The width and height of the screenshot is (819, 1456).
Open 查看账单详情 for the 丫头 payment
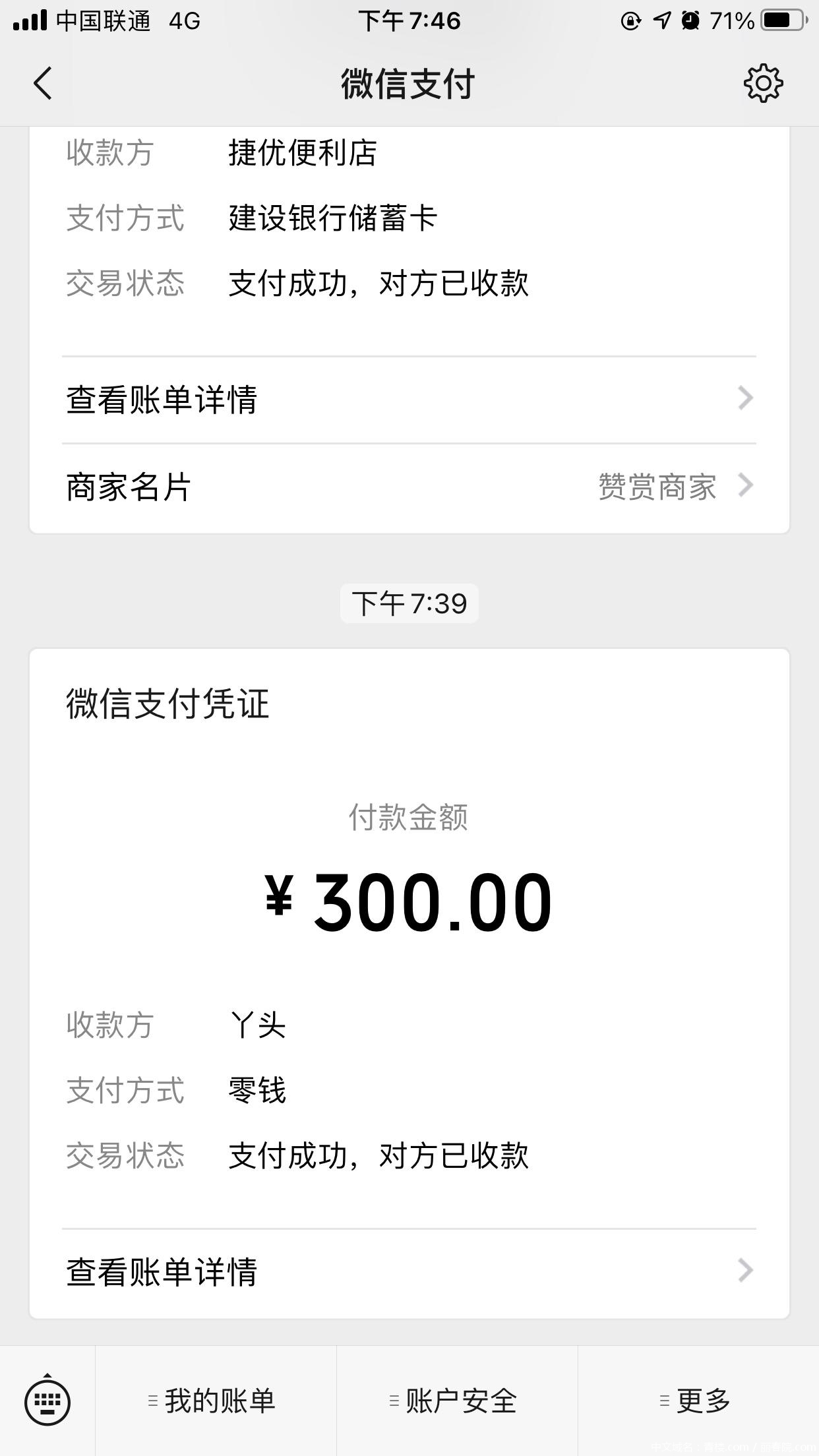(409, 1272)
